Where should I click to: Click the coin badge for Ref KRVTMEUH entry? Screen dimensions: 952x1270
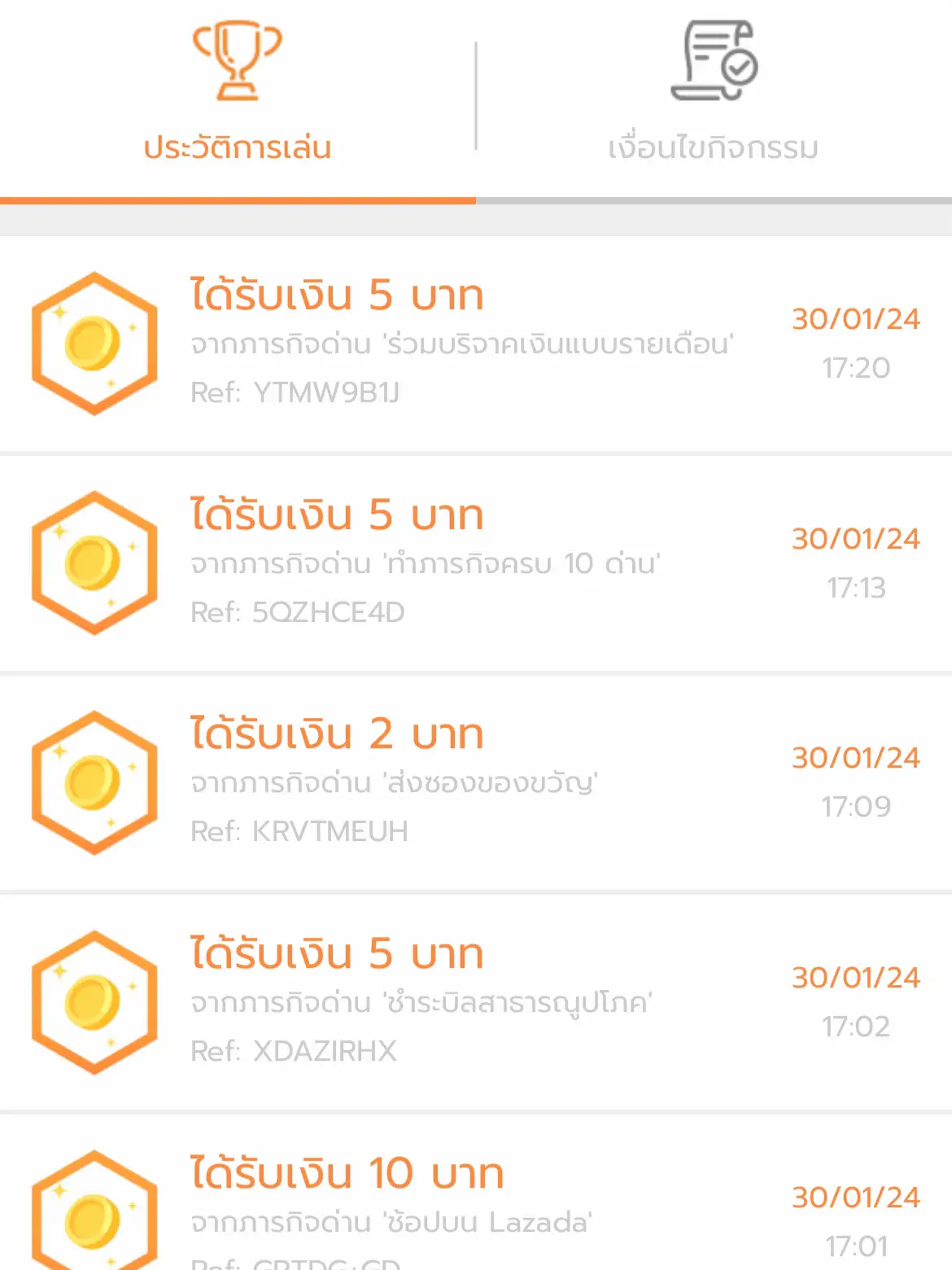coord(95,780)
